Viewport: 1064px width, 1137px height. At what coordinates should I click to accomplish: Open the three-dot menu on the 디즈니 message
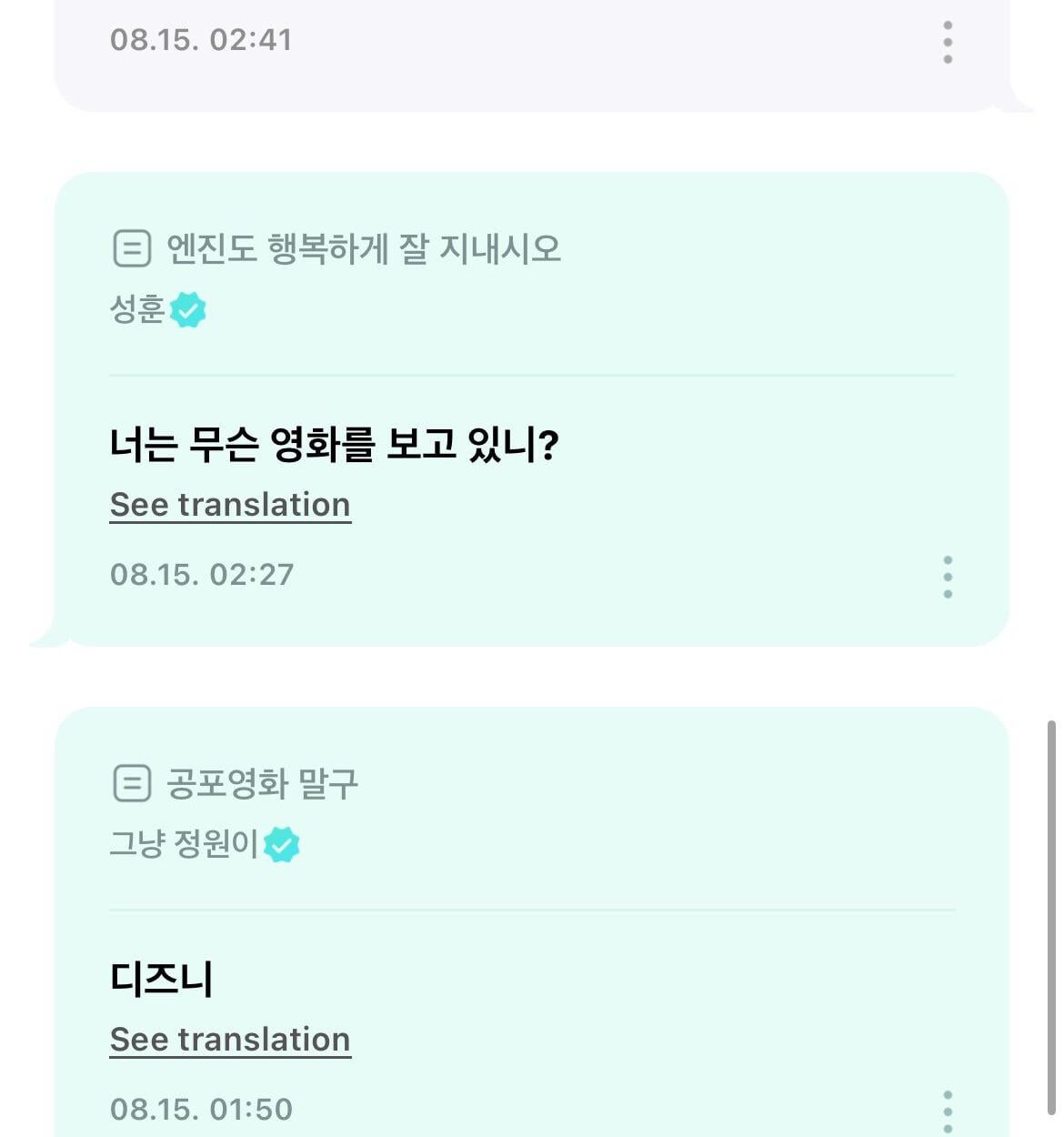click(949, 1110)
